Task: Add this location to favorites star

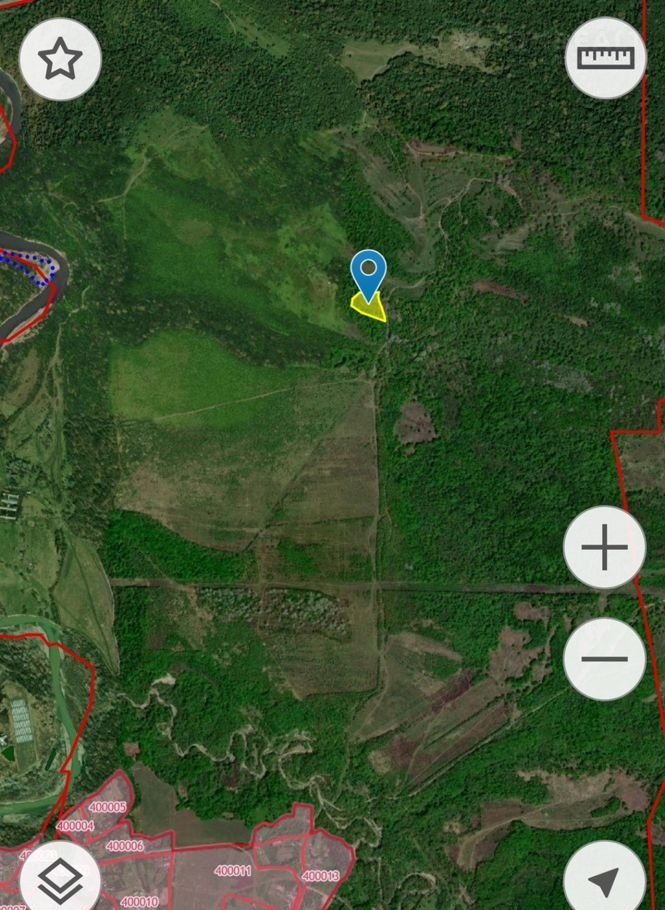Action: [60, 60]
